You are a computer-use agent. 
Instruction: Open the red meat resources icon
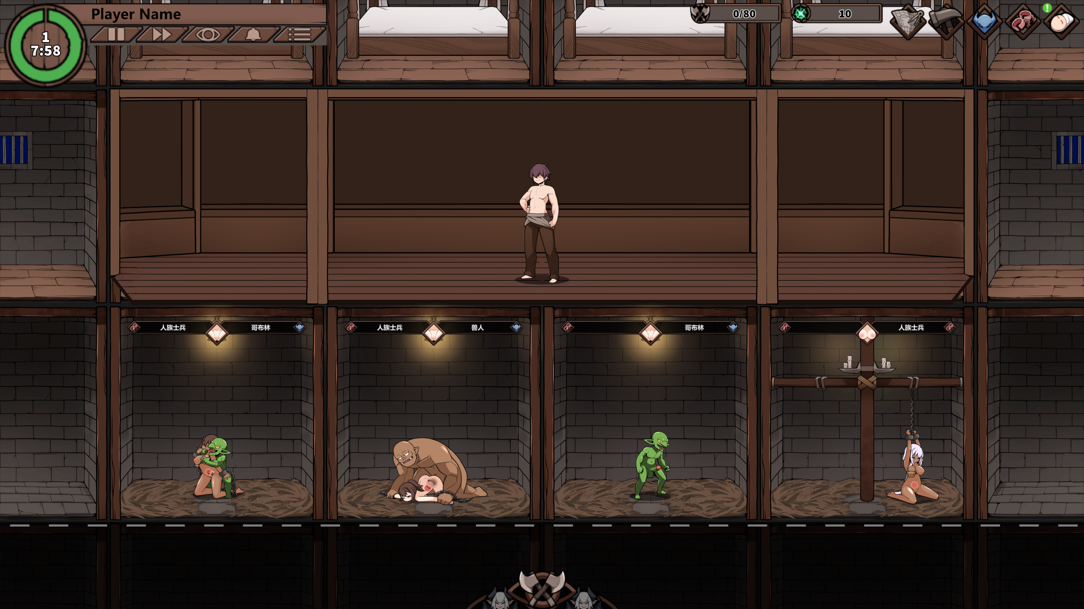[x=1022, y=21]
